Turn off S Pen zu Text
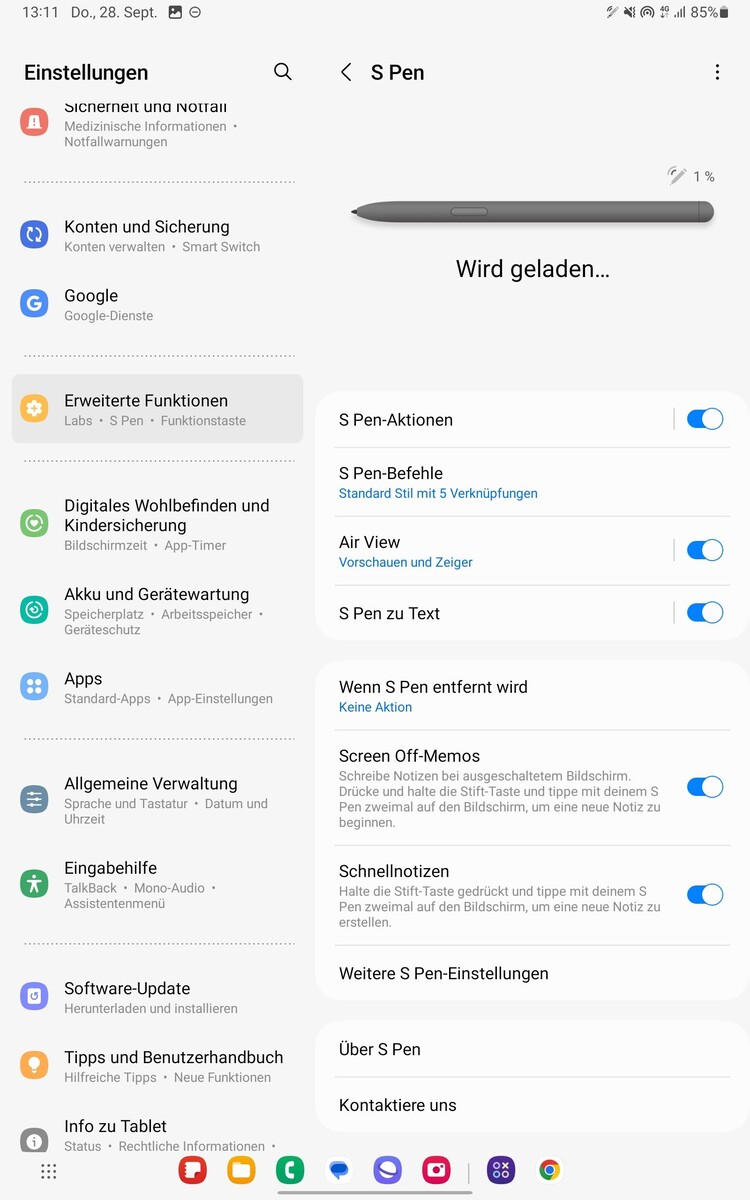The image size is (750, 1200). [x=704, y=613]
